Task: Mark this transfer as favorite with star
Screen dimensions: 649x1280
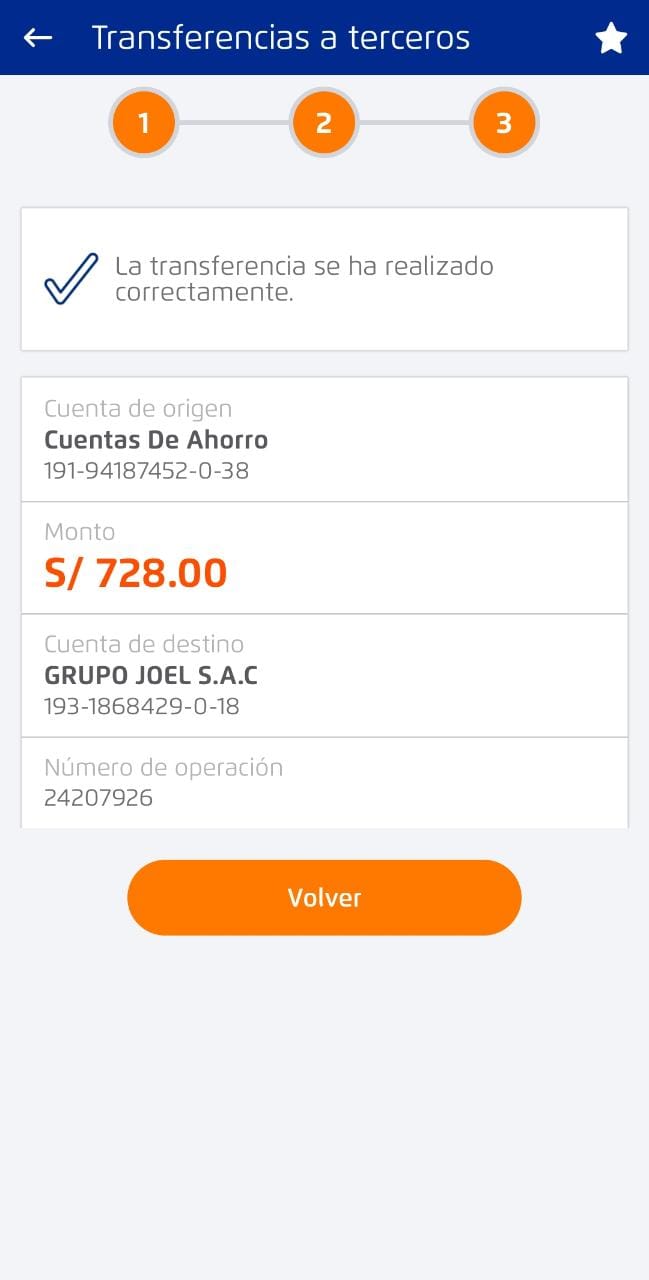Action: click(x=610, y=39)
